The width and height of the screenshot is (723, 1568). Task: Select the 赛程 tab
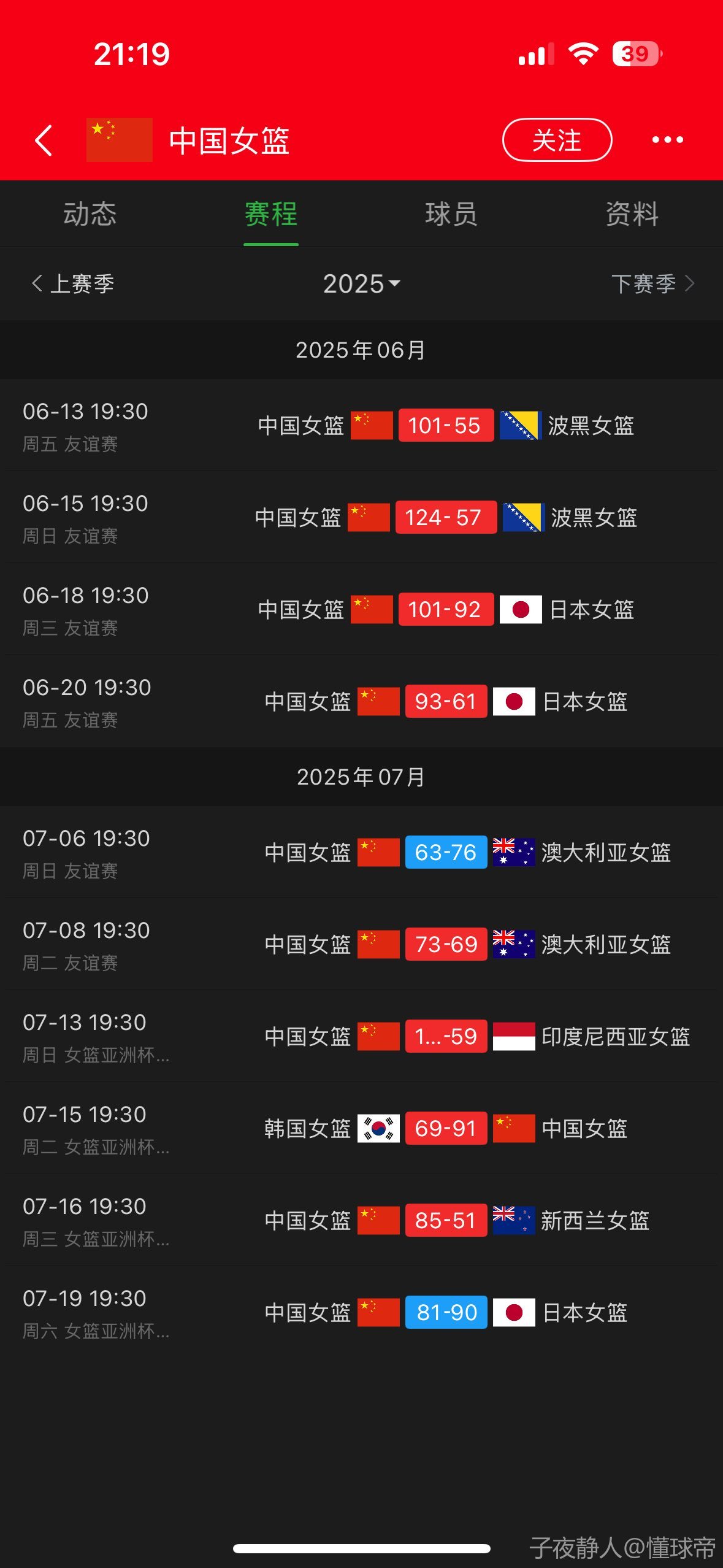271,214
